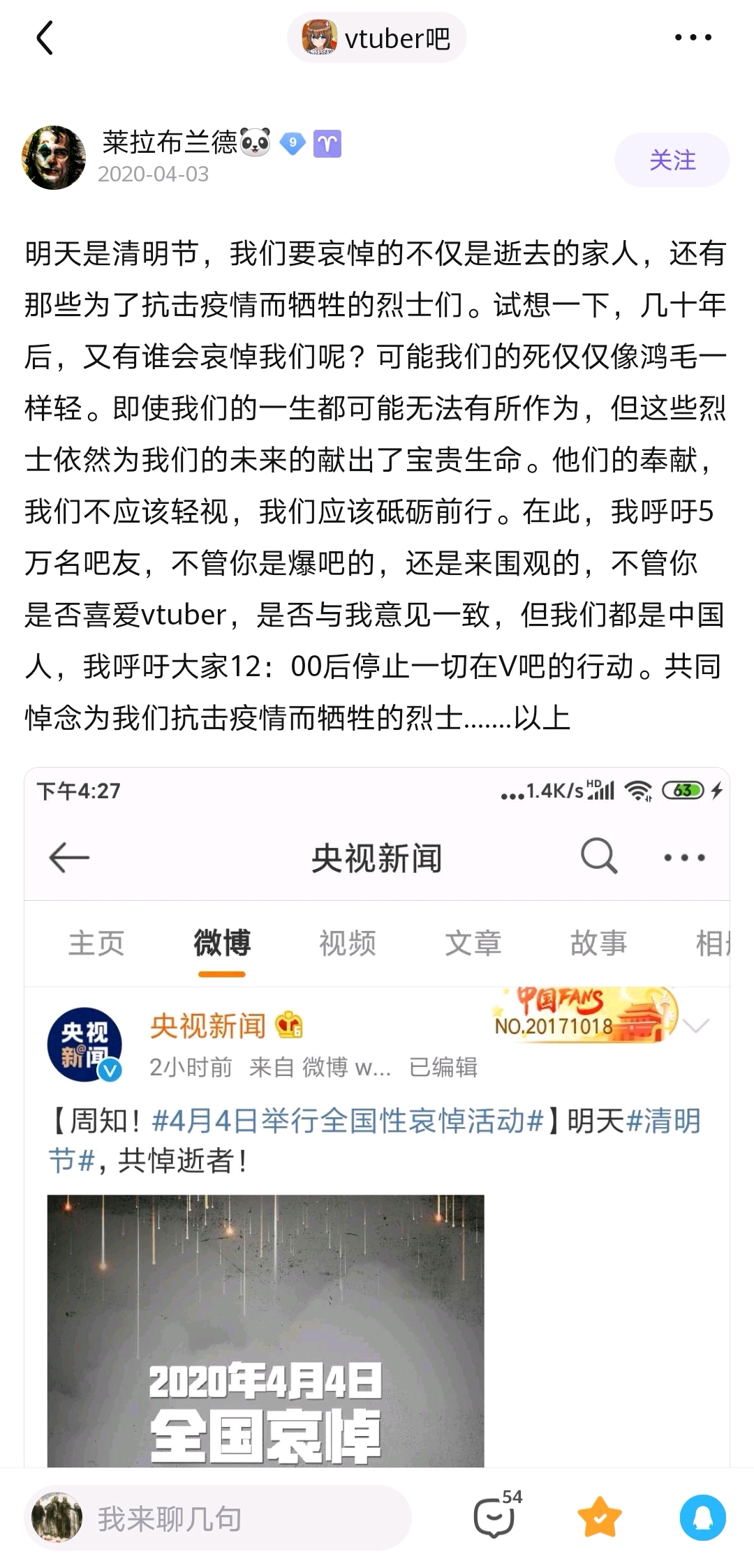Viewport: 754px width, 1568px height.
Task: Follow 莱拉布兰德 with the 关注 button
Action: tap(672, 160)
